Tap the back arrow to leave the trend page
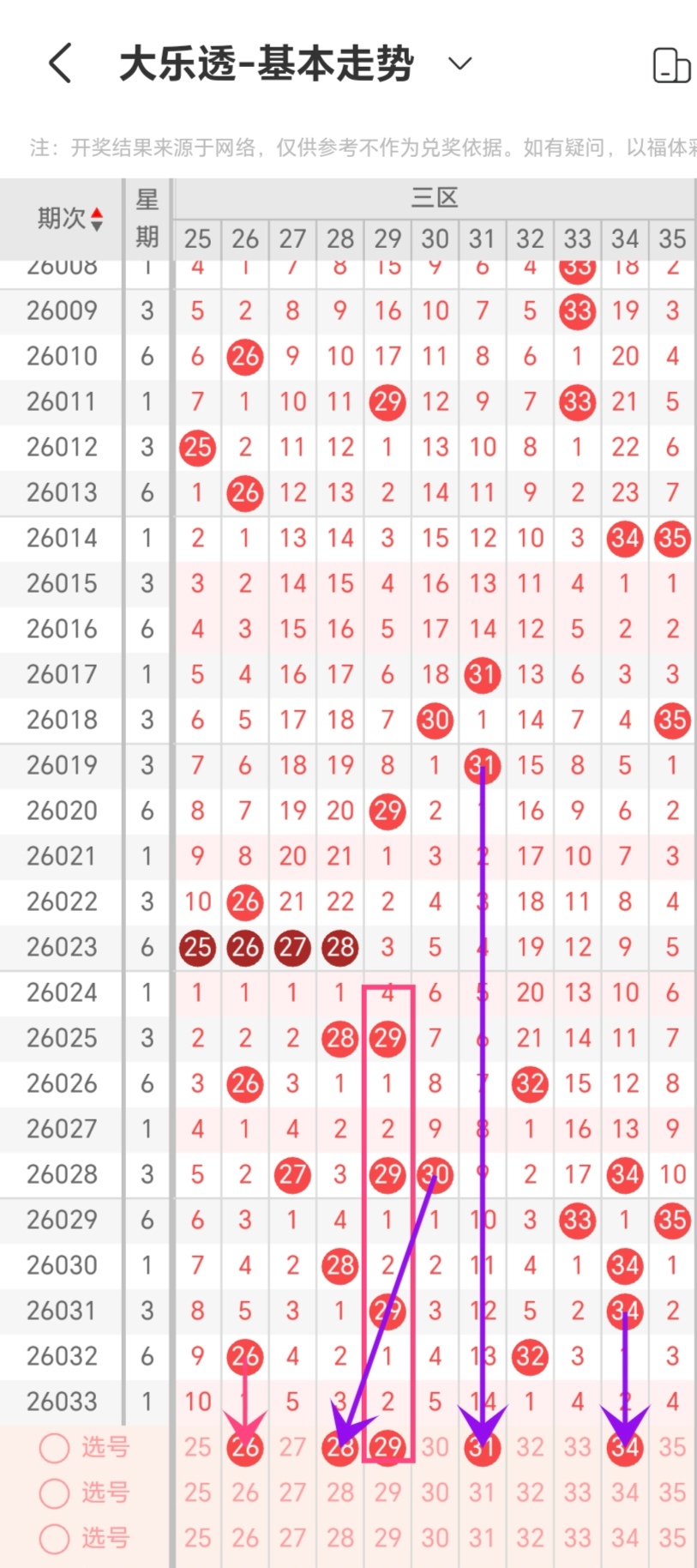This screenshot has height=1568, width=697. tap(58, 63)
